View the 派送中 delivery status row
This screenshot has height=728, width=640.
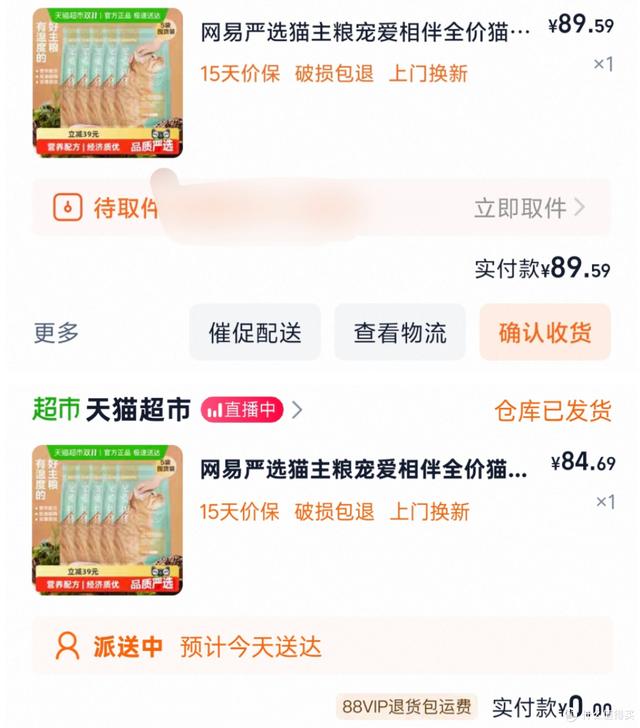[320, 646]
